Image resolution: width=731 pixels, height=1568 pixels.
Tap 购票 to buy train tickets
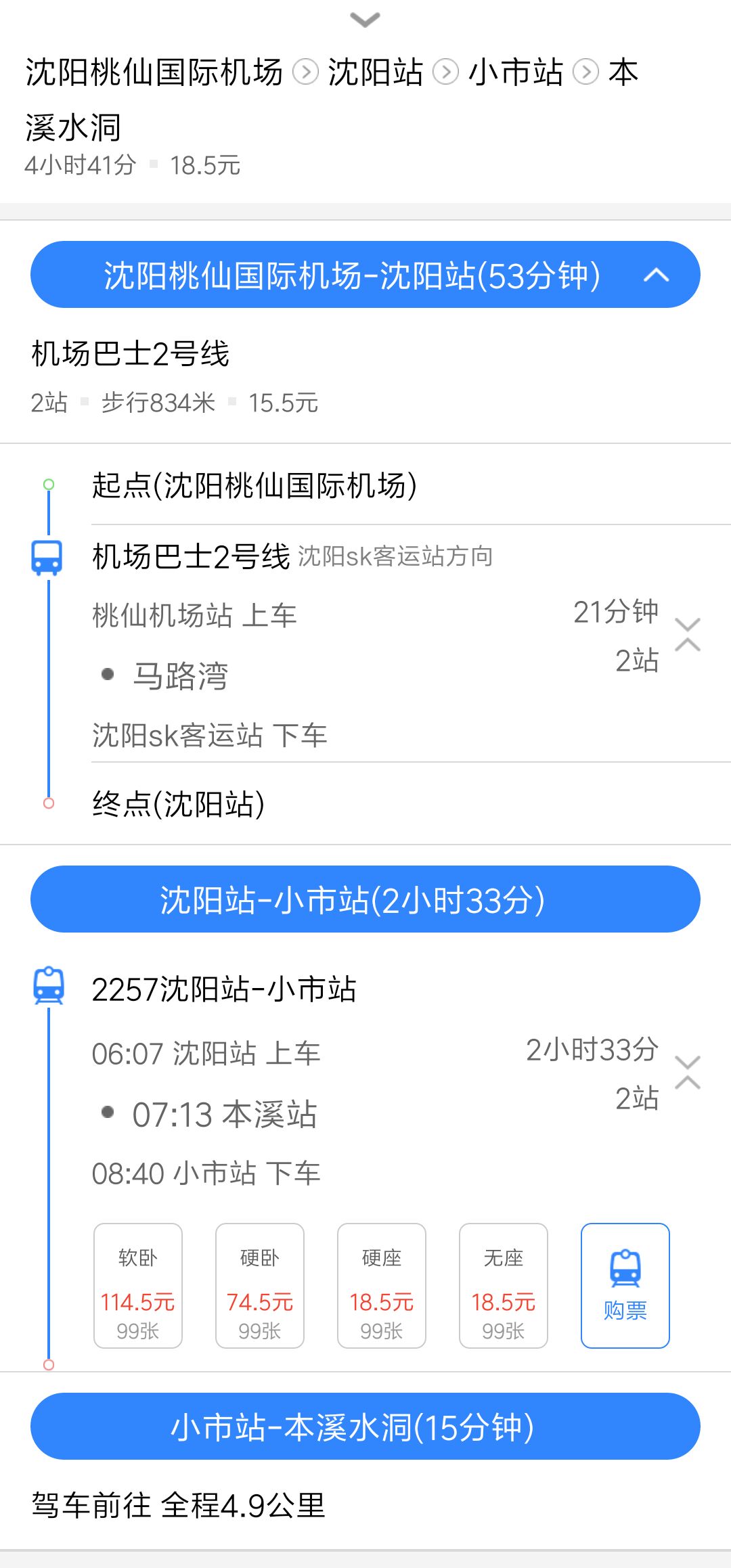point(625,1286)
